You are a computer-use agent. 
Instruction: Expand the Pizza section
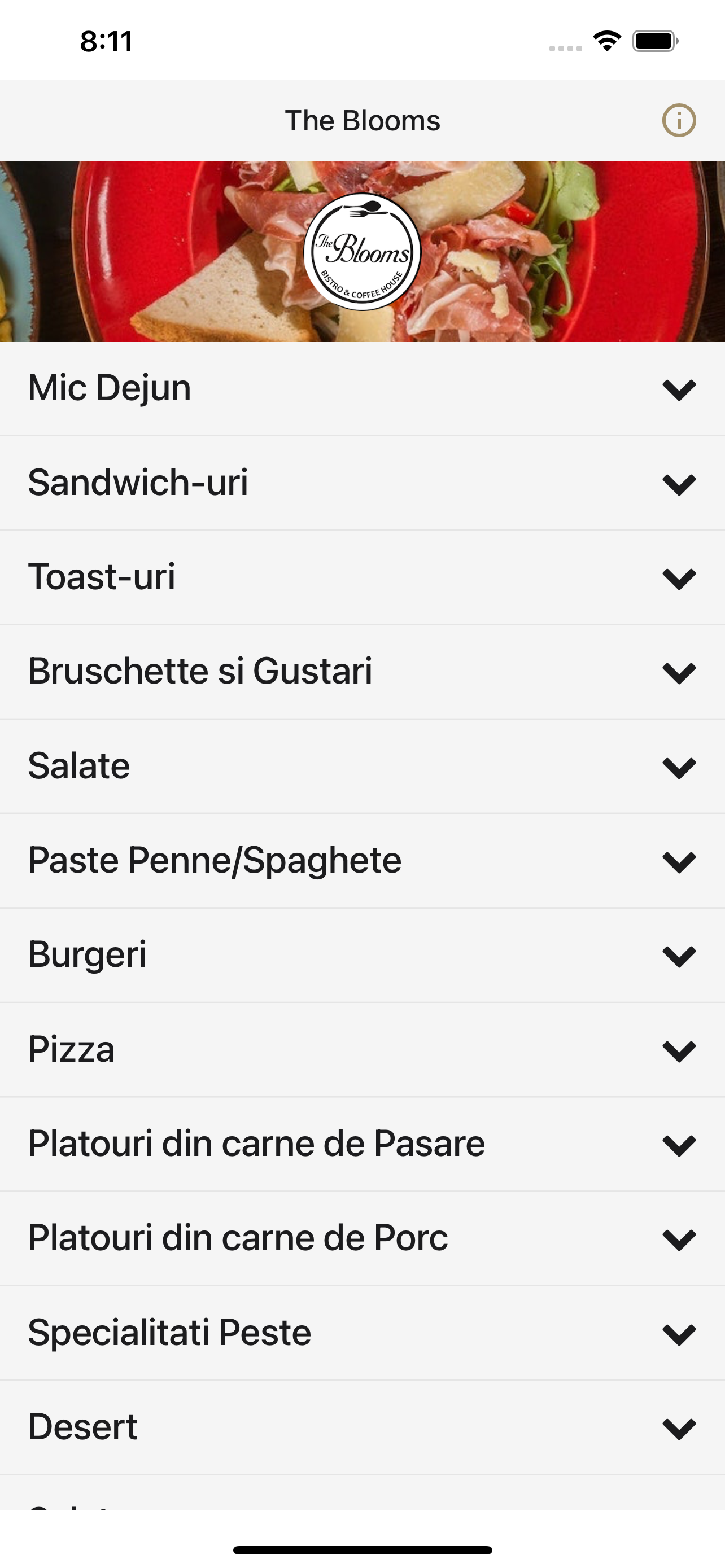pos(362,1050)
